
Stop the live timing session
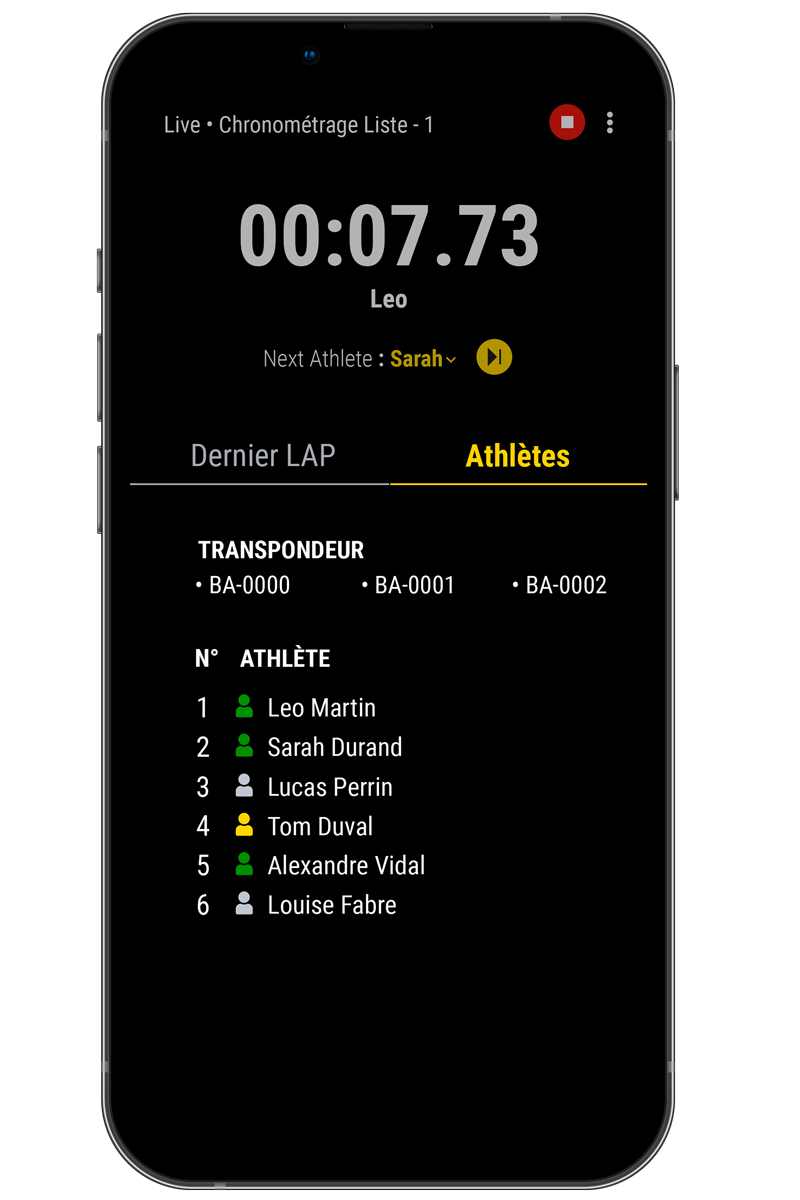(x=567, y=122)
